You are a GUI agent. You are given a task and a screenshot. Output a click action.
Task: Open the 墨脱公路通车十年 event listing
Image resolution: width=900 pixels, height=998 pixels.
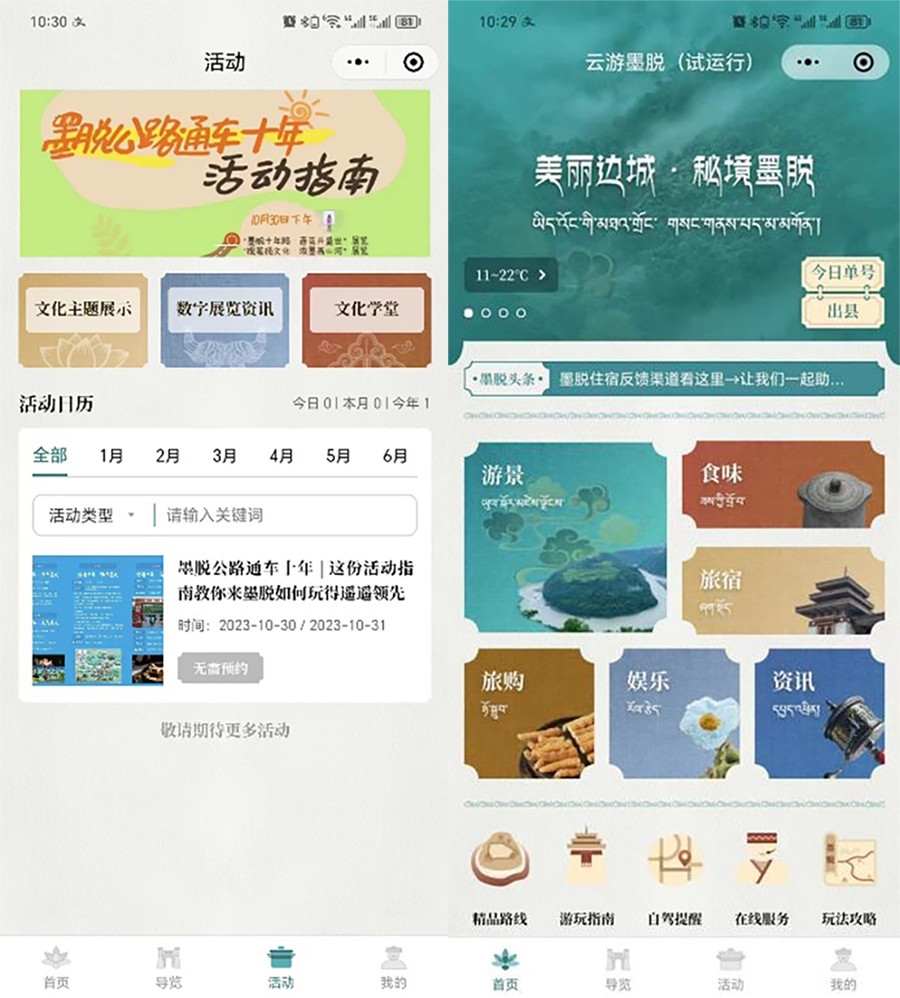tap(295, 582)
